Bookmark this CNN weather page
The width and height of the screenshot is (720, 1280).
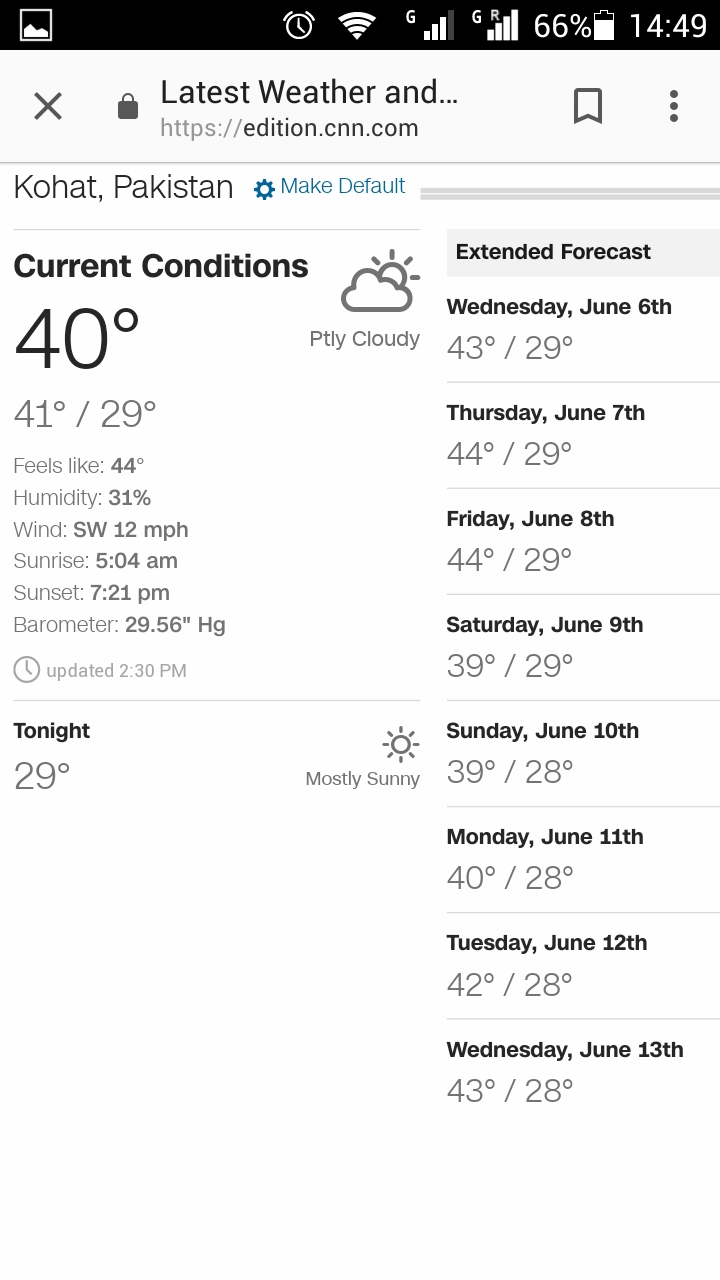point(588,106)
